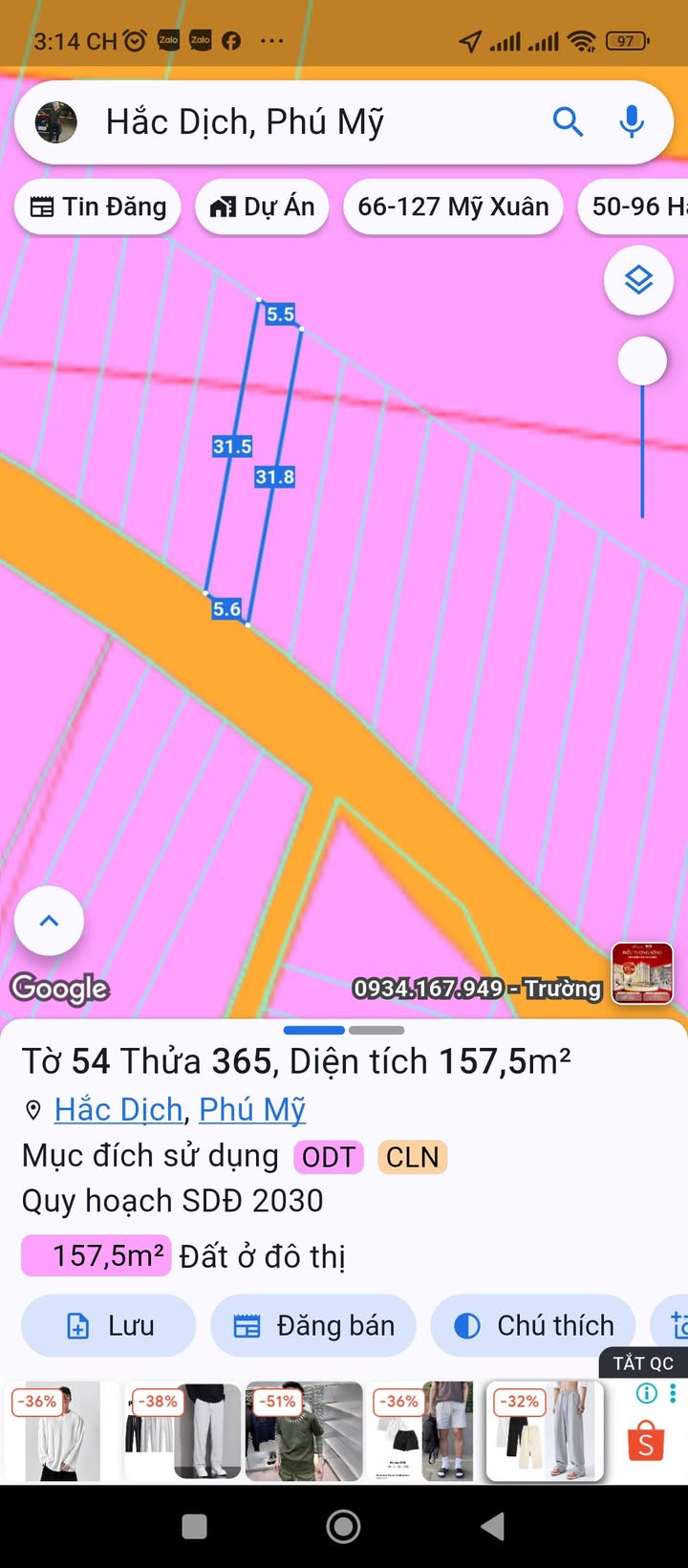Open the Phú Mỹ link
Image resolution: width=688 pixels, height=1568 pixels.
(x=252, y=1109)
